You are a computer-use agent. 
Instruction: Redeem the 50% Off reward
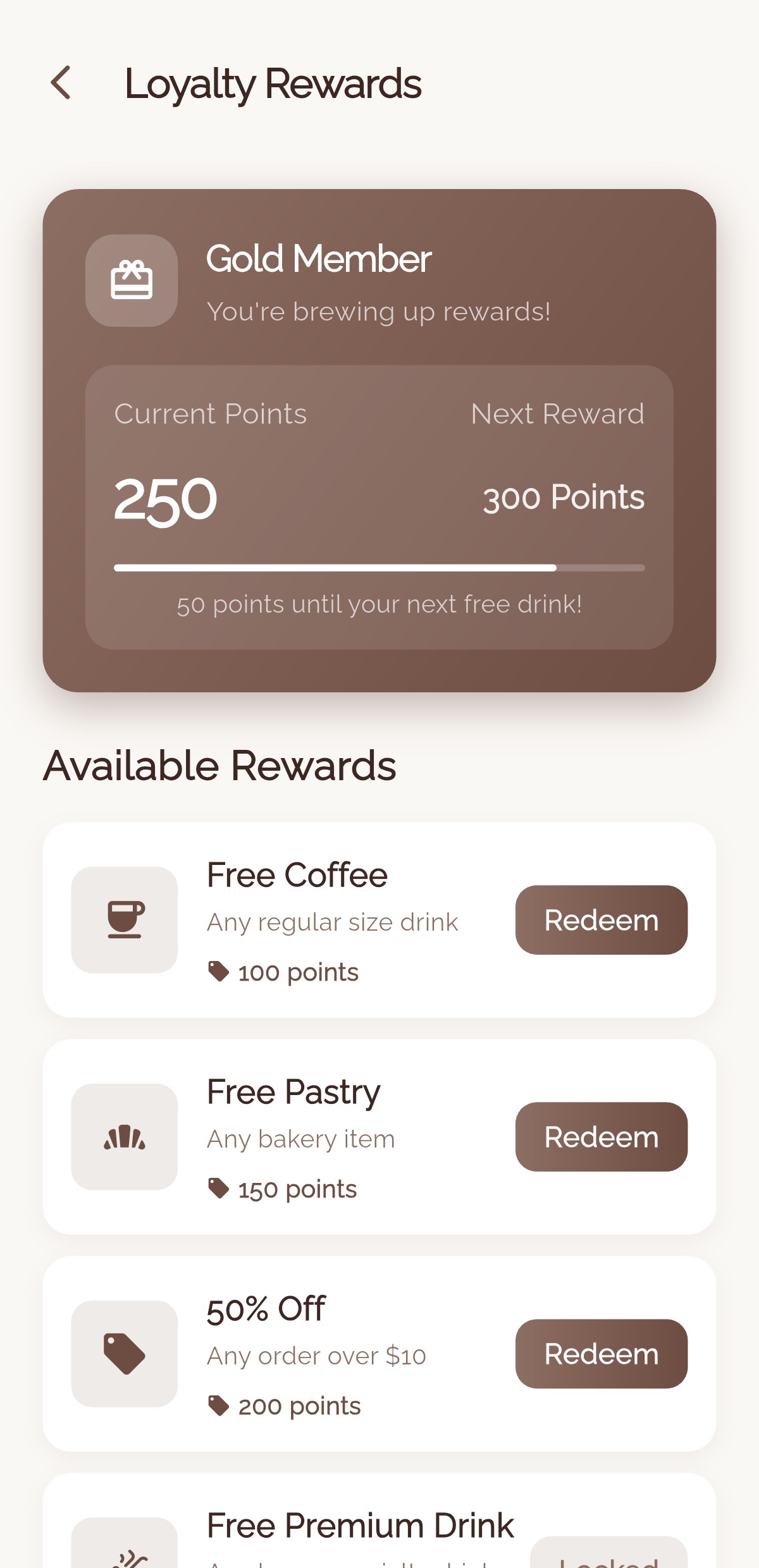[x=601, y=1354]
